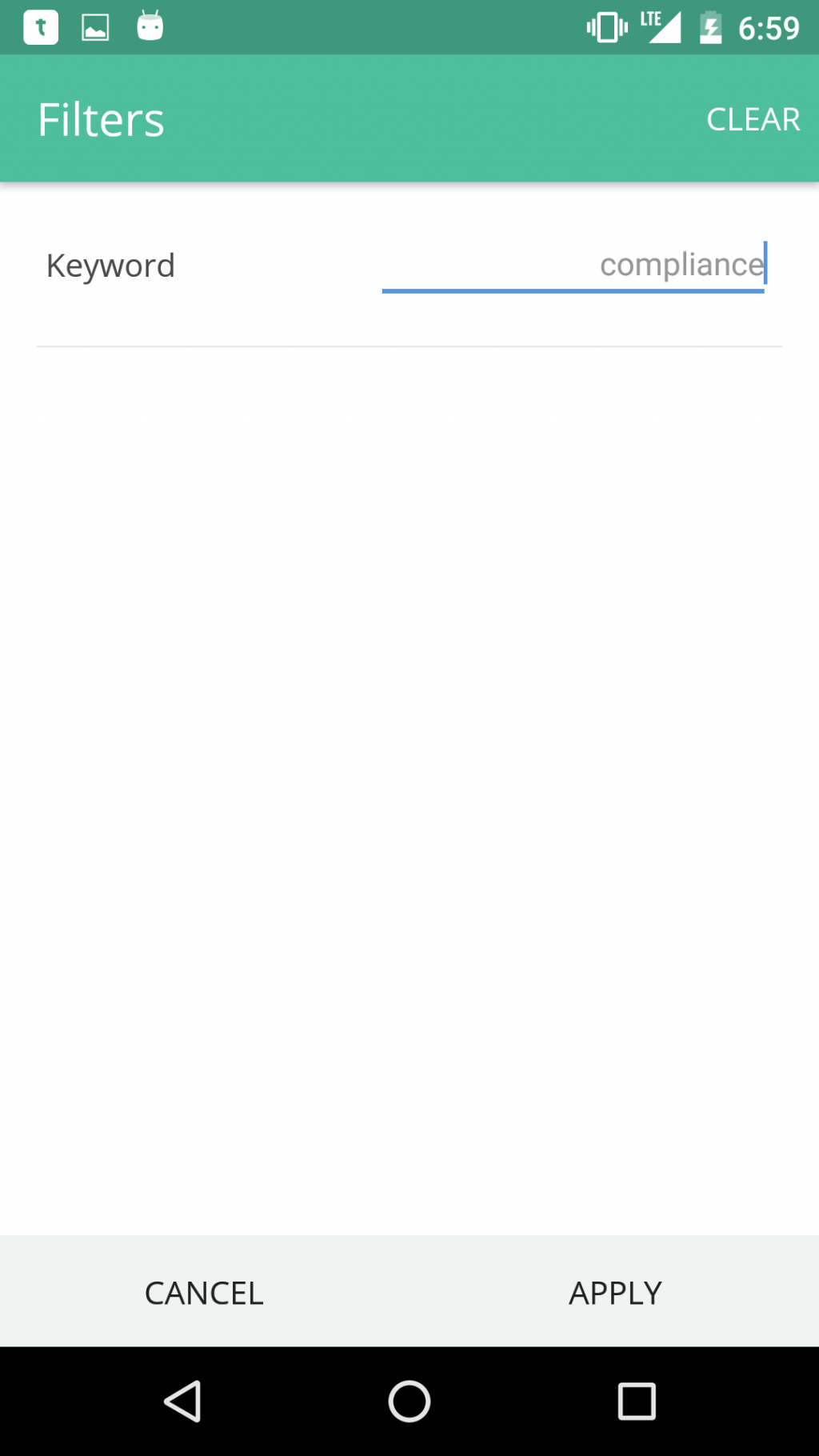This screenshot has width=819, height=1456.
Task: Tap the Android system notification icon
Action: coord(149,26)
